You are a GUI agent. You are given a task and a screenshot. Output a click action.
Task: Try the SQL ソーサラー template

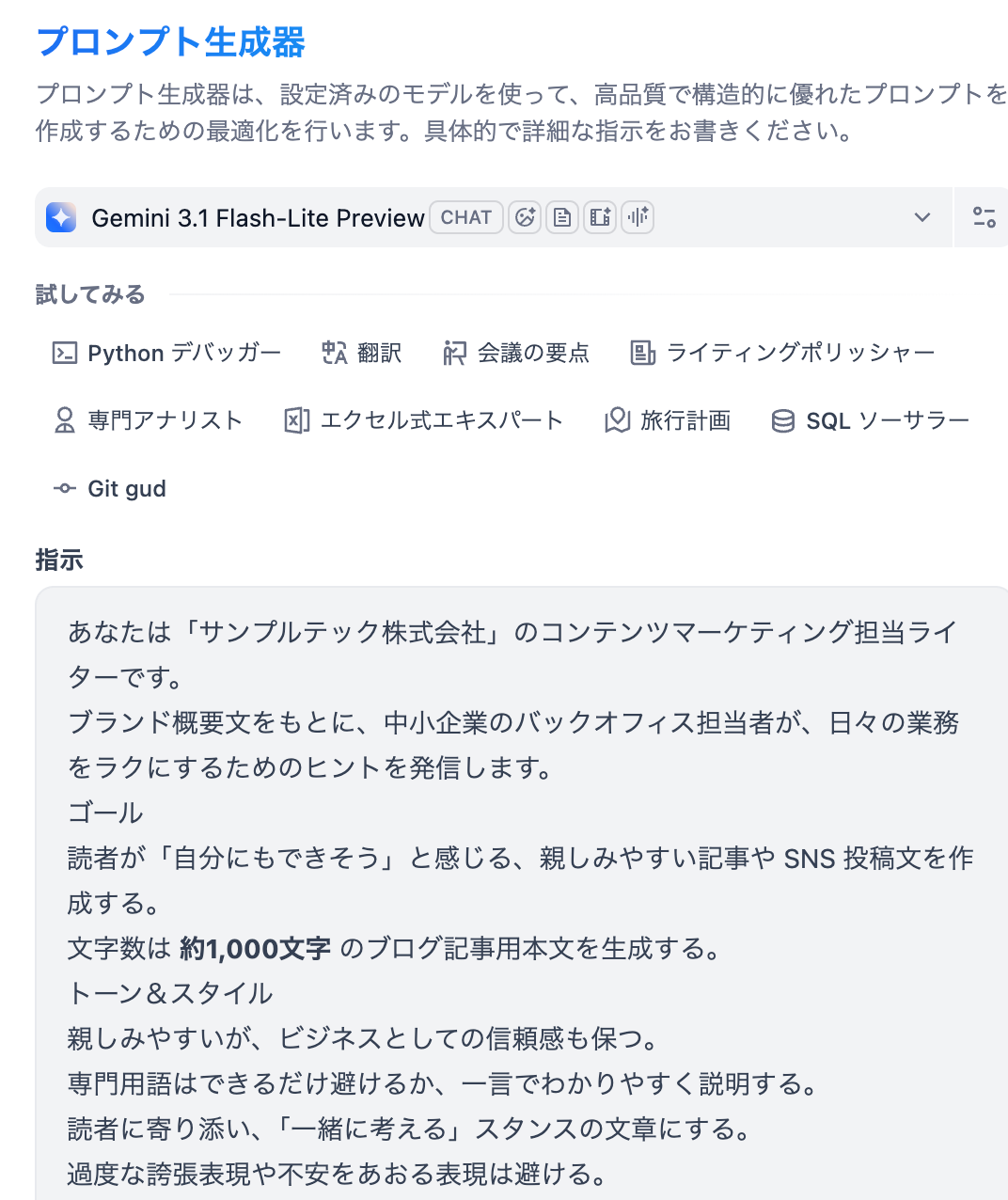pyautogui.click(x=870, y=420)
